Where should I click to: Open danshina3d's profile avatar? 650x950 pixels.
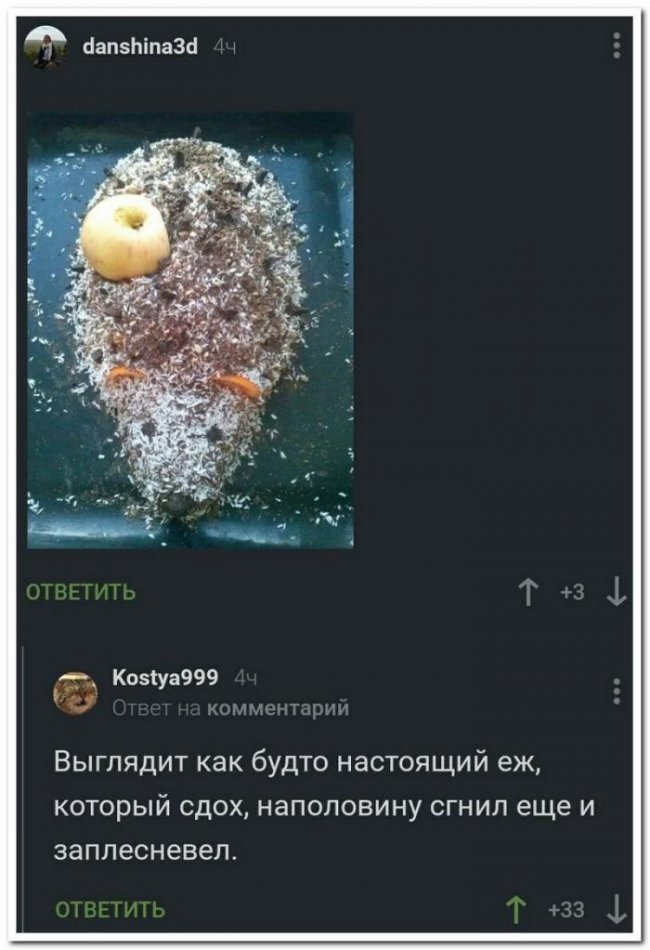(47, 47)
